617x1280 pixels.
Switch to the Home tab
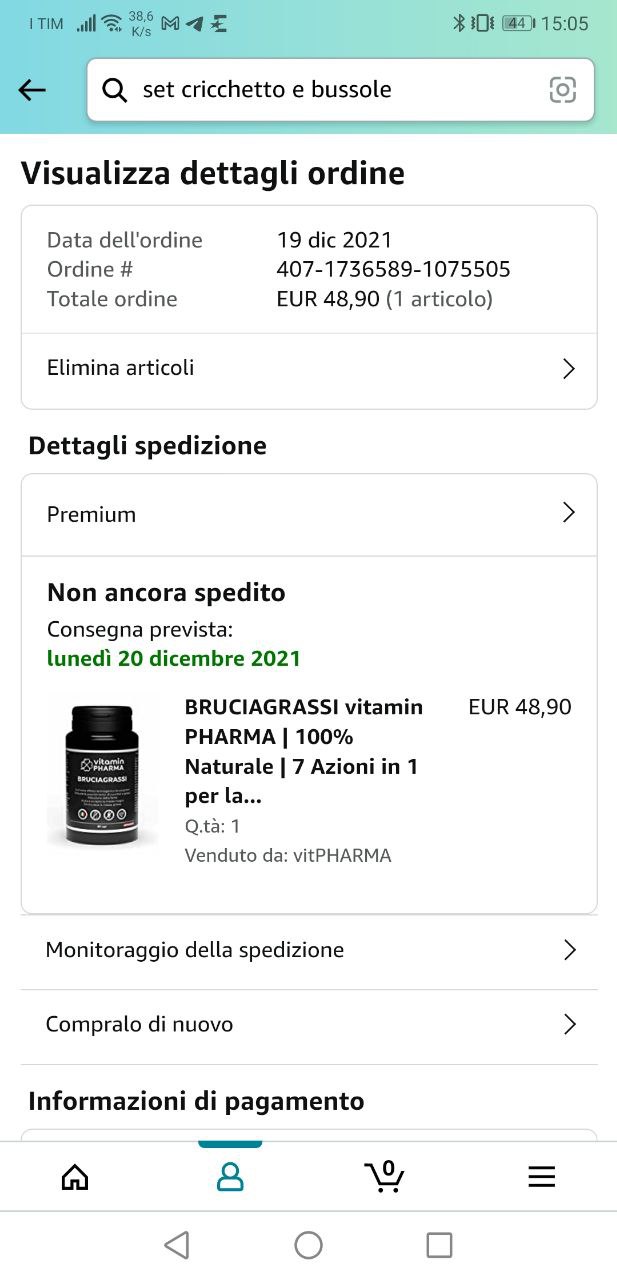(75, 1177)
